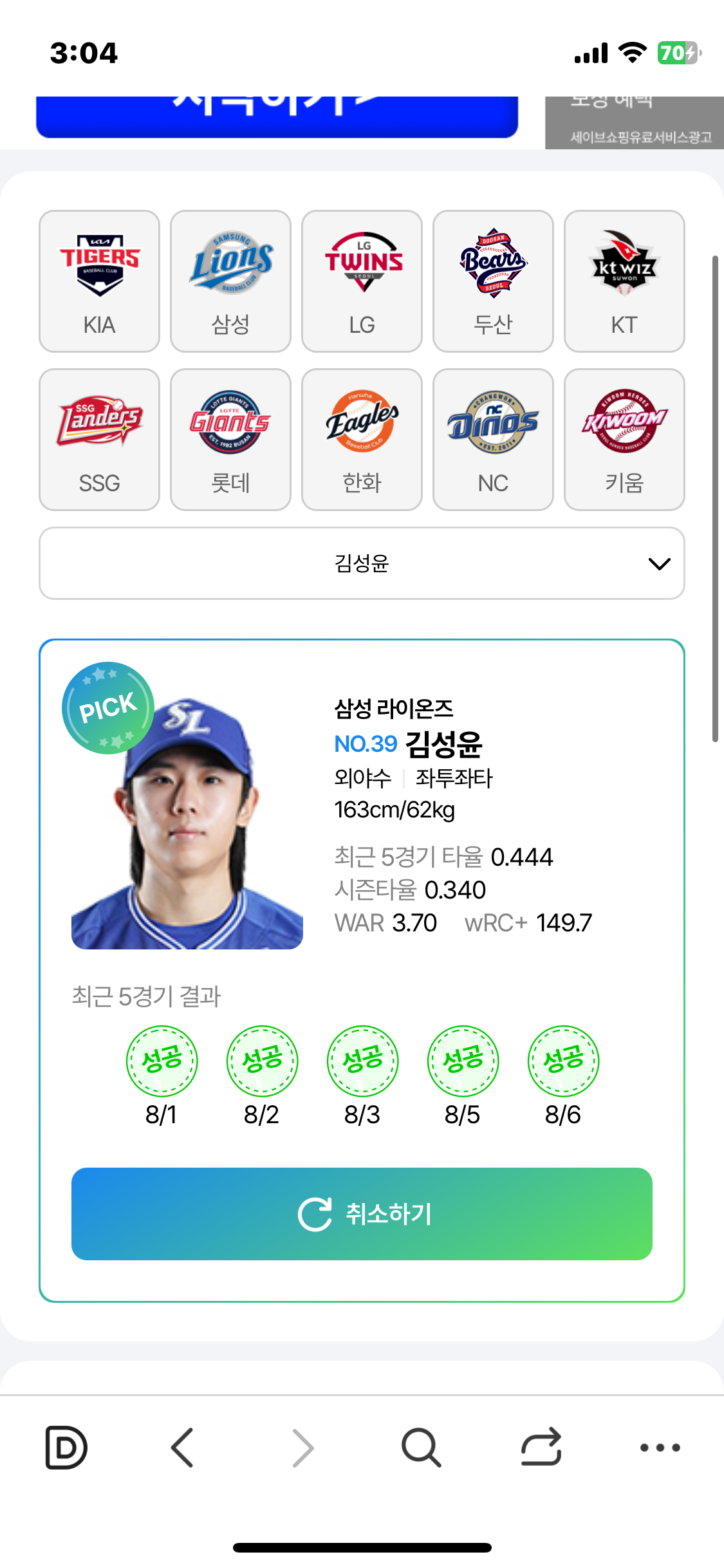This screenshot has width=724, height=1568.
Task: Expand the 김성윤 player dropdown
Action: pyautogui.click(x=362, y=563)
